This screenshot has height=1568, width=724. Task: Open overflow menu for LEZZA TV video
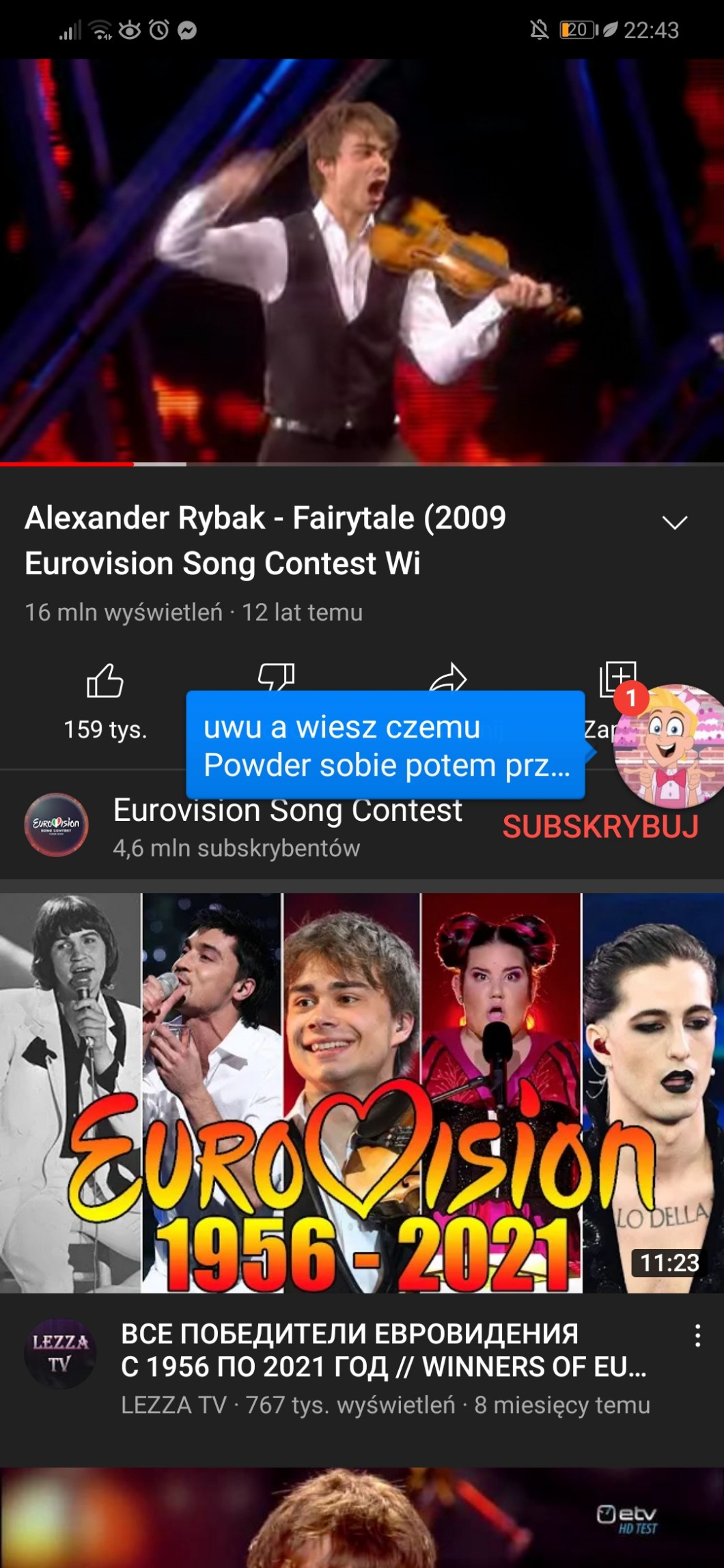point(697,1335)
